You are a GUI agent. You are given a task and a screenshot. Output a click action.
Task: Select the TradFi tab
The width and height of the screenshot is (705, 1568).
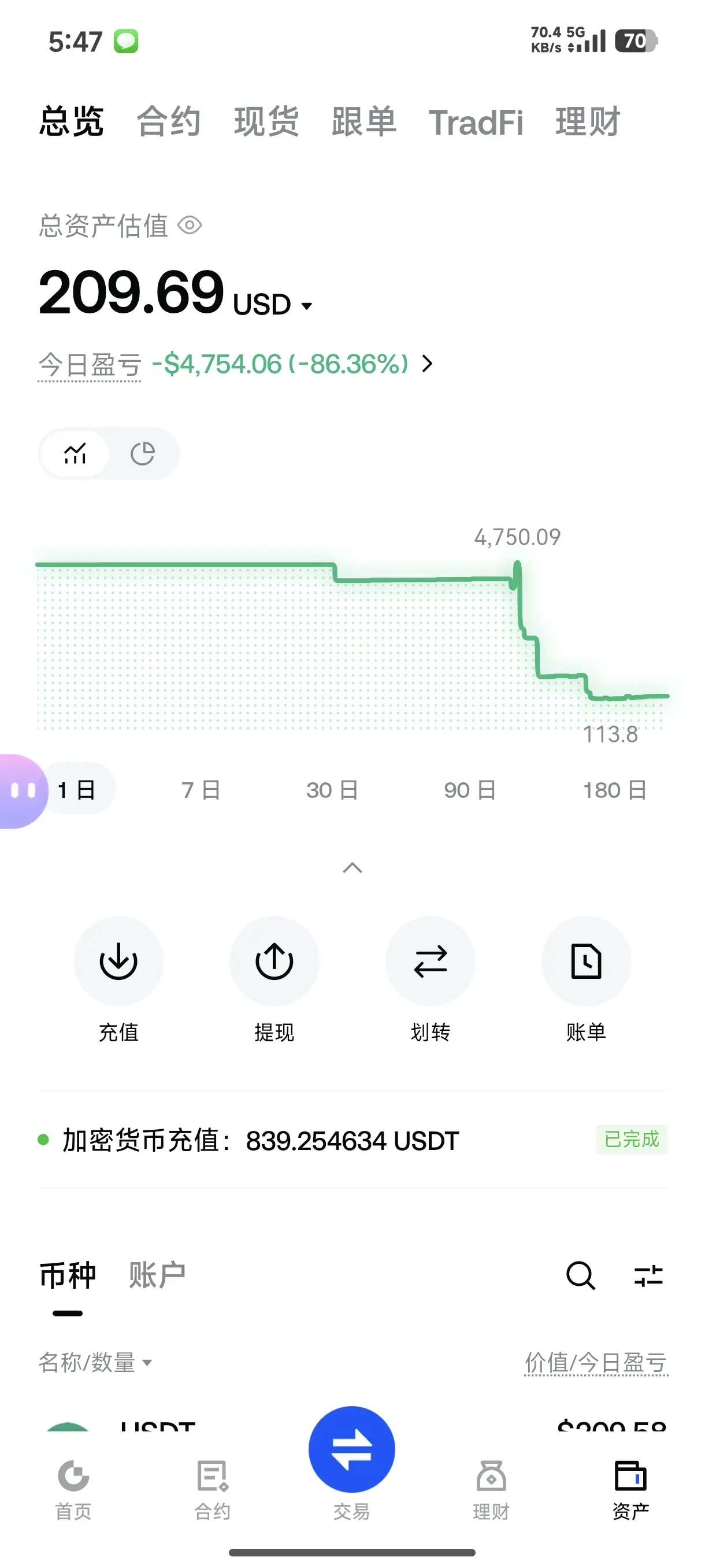[476, 122]
